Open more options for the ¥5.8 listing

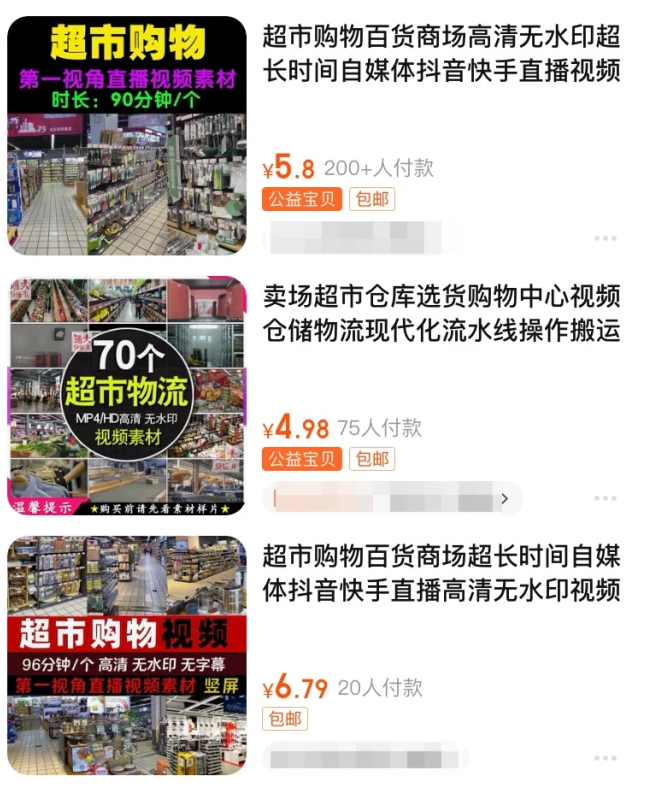click(605, 239)
